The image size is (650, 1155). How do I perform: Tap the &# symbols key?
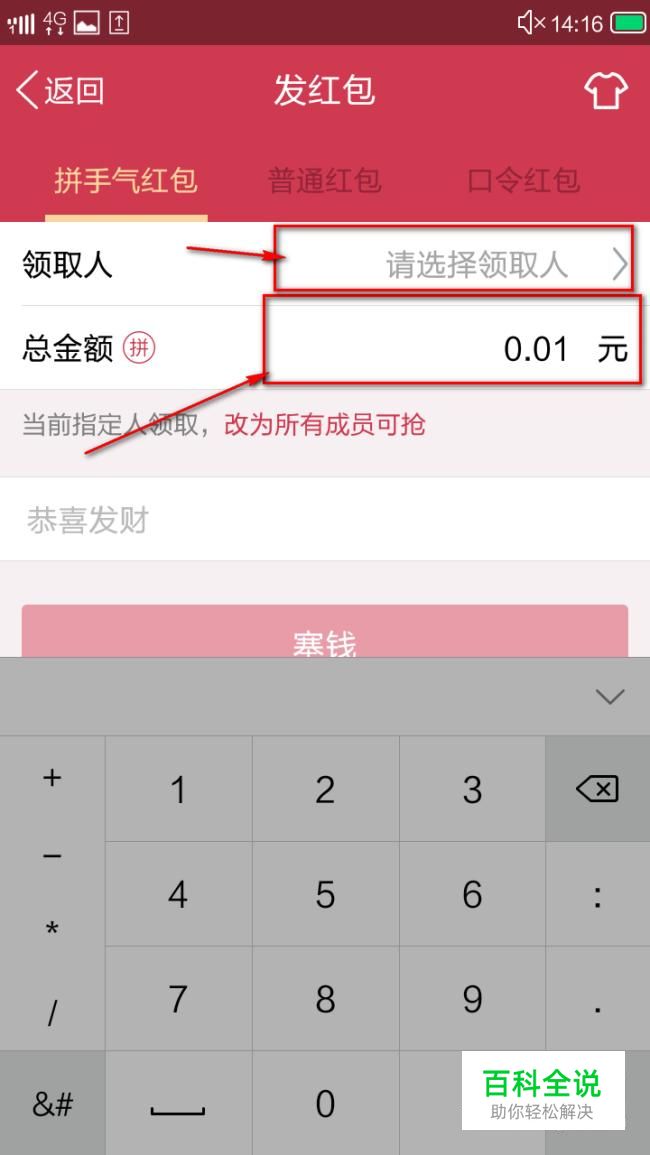[x=52, y=1104]
